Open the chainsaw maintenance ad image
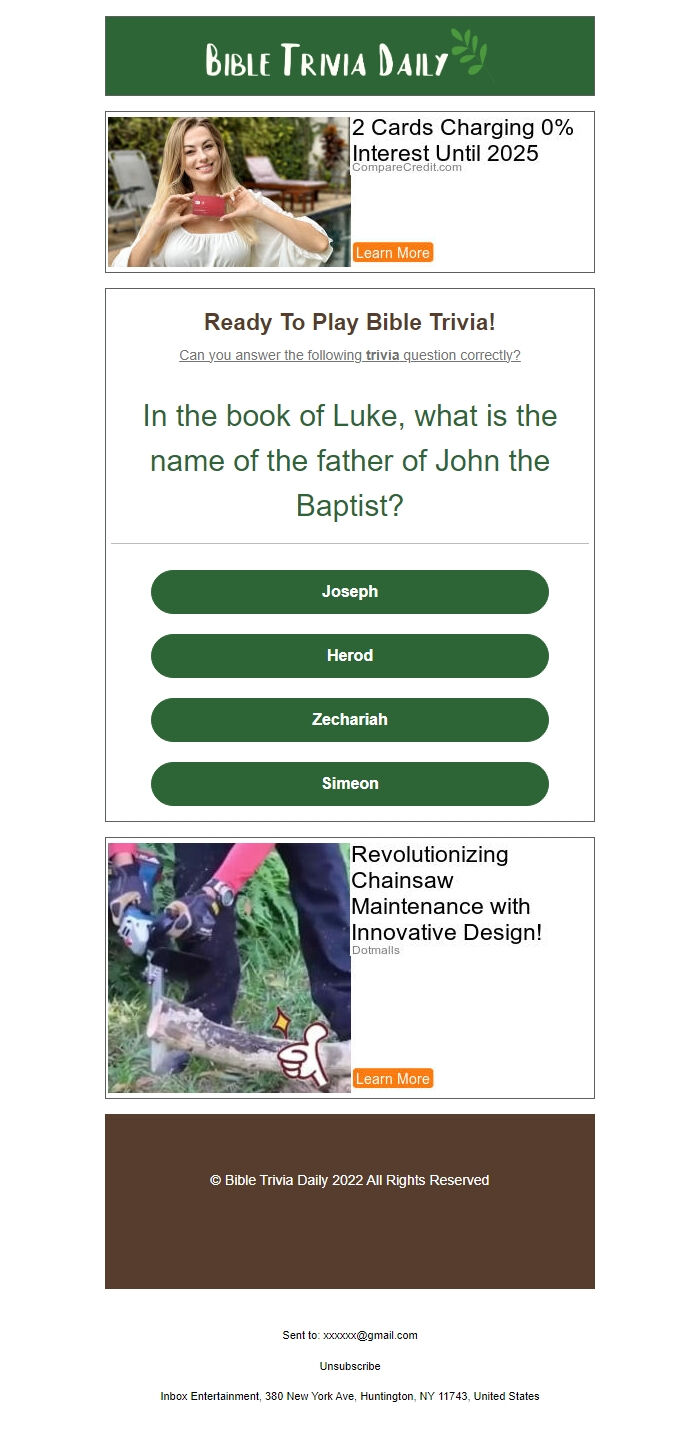The image size is (700, 1443). click(x=229, y=968)
